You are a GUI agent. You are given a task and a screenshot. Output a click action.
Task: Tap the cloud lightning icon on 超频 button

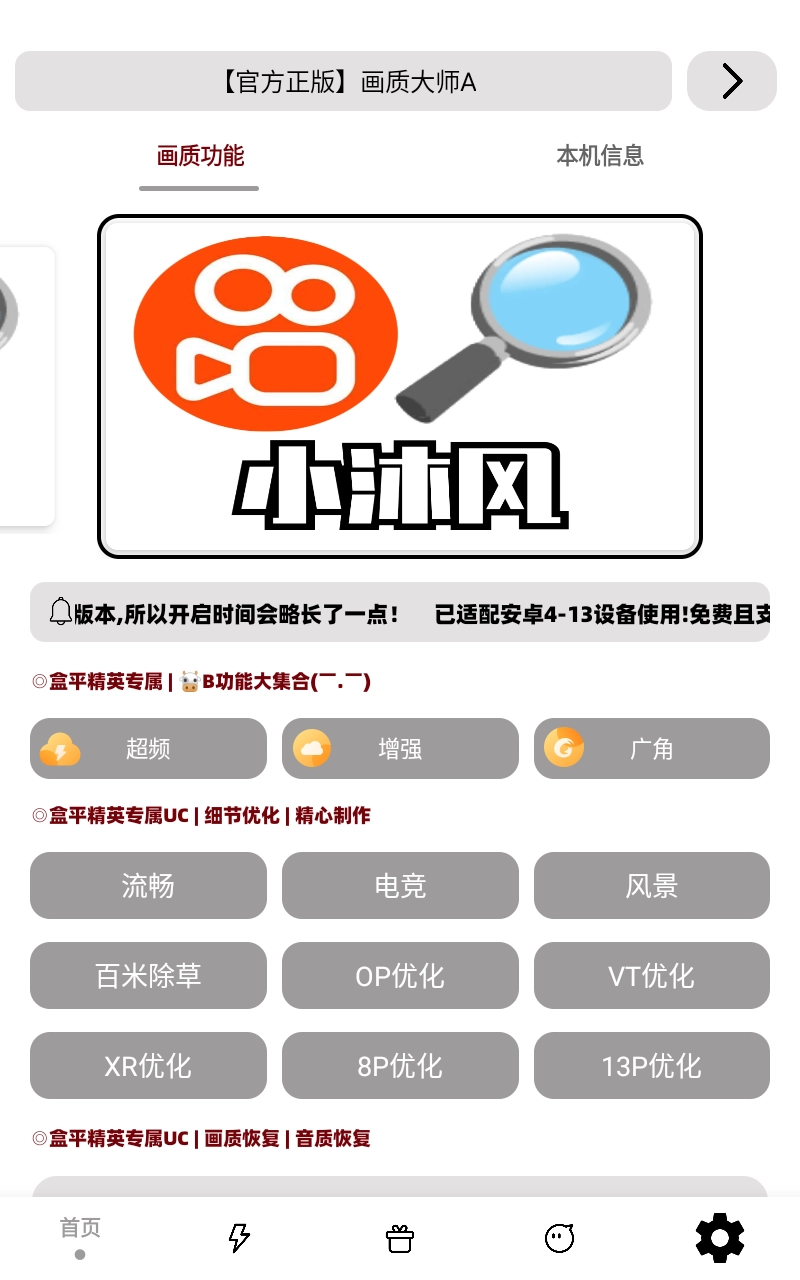[x=60, y=748]
